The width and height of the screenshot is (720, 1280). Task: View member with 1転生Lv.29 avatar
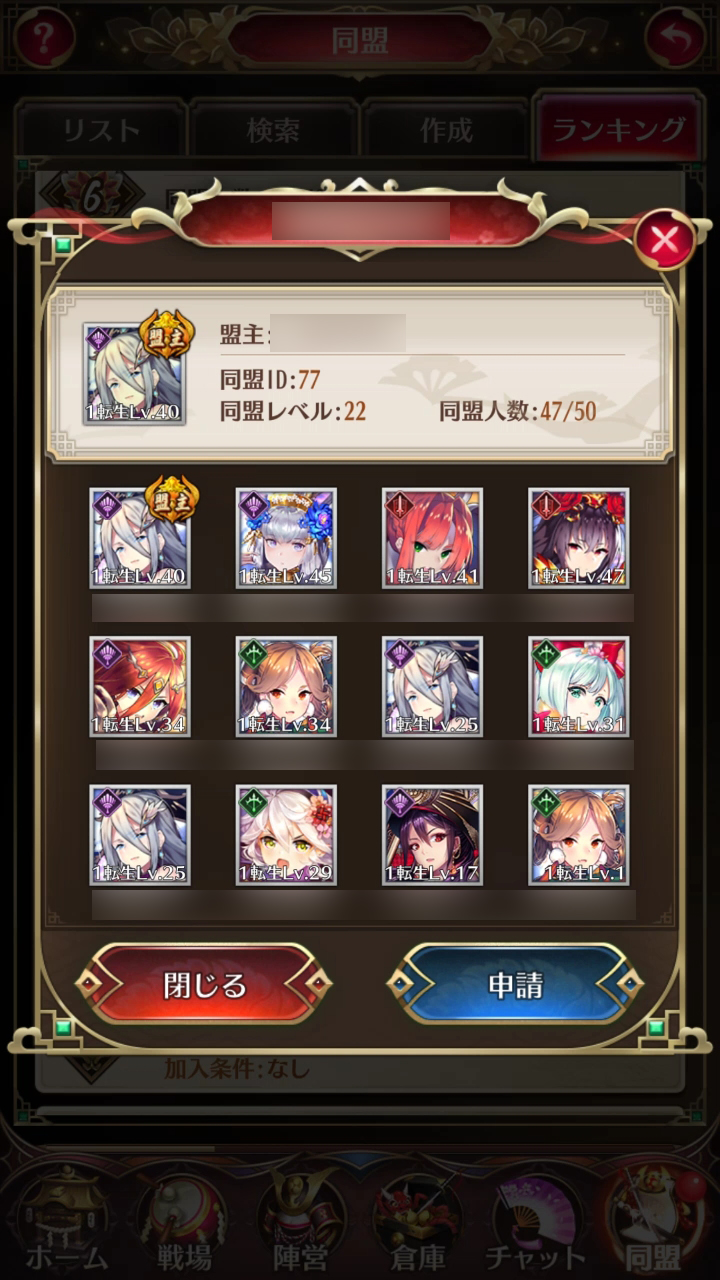(286, 834)
